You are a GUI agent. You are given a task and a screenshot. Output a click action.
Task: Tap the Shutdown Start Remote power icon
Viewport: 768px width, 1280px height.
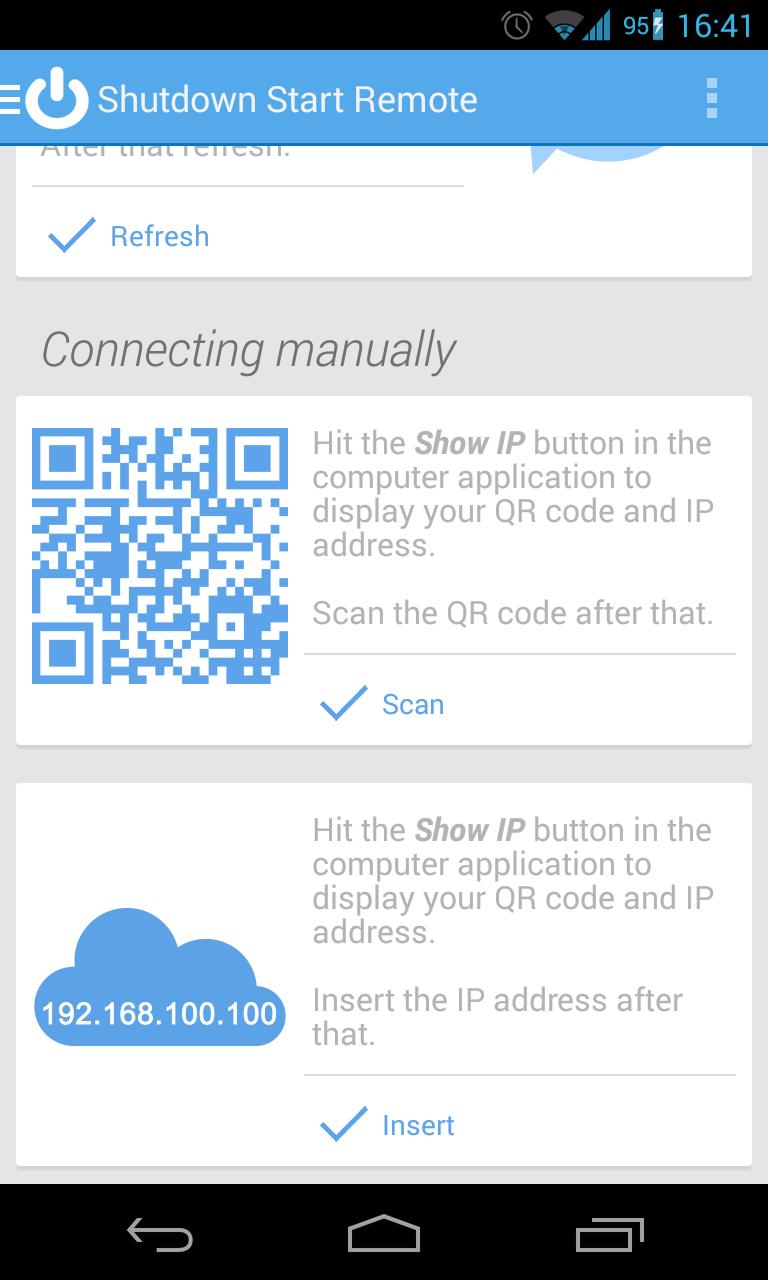click(55, 97)
